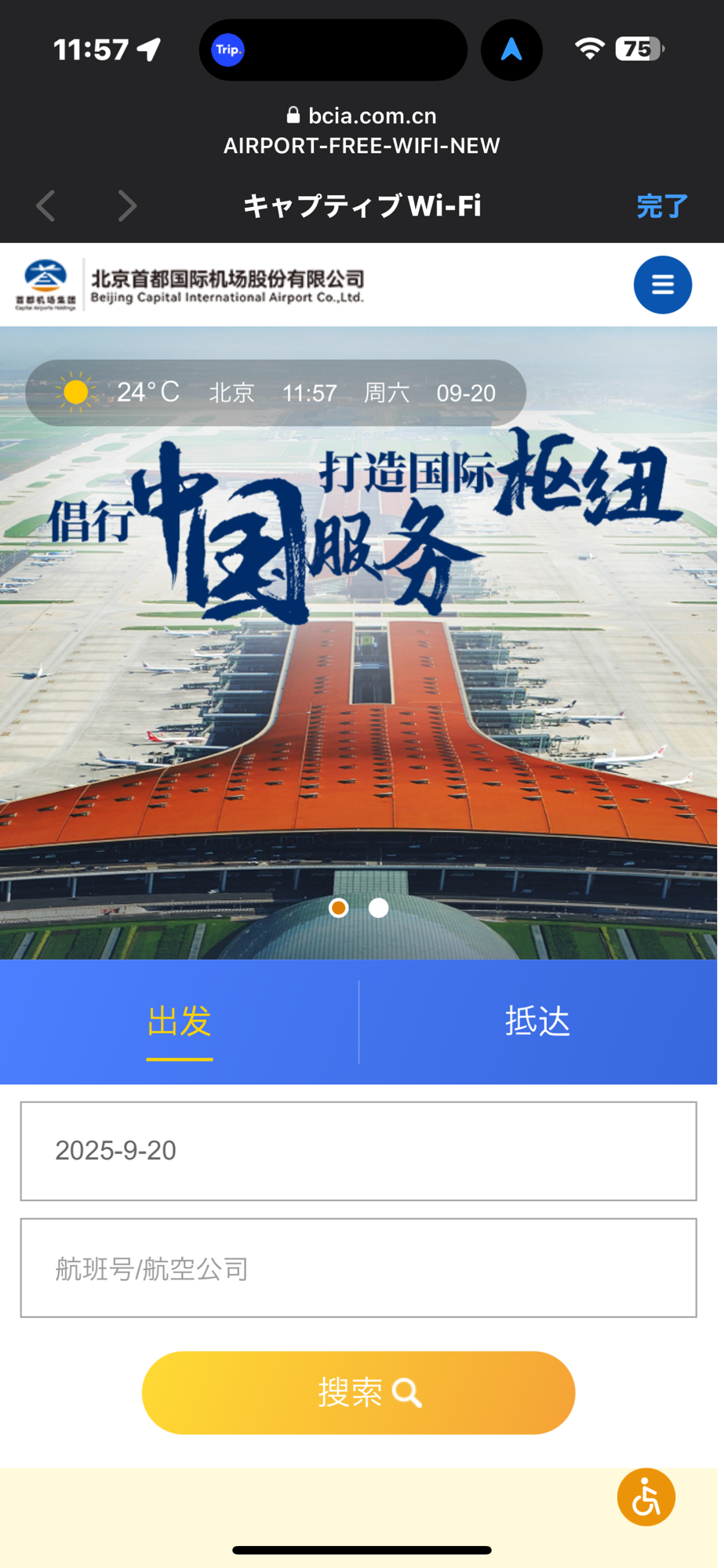Tap the yellow 搜索 search button

[x=358, y=1392]
